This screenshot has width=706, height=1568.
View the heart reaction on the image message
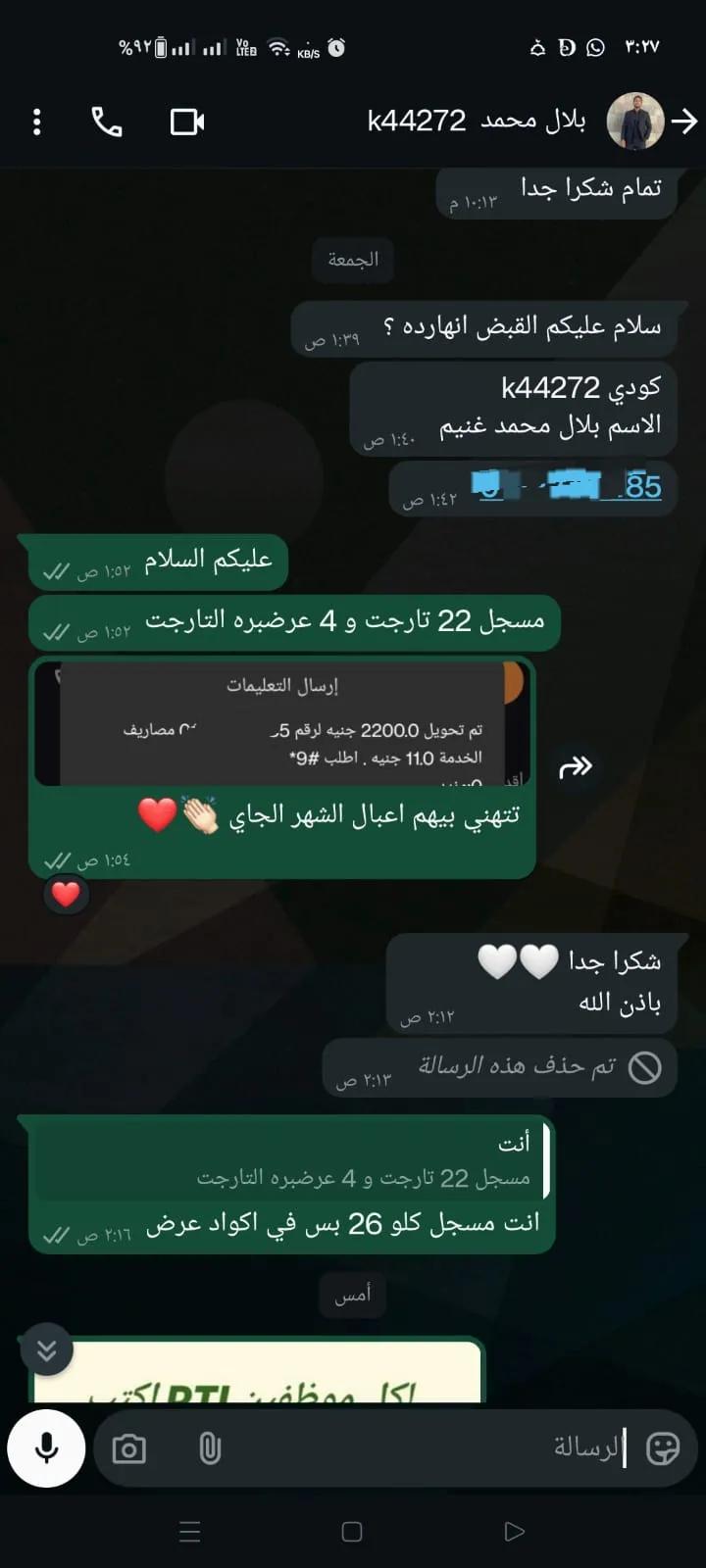pos(66,894)
